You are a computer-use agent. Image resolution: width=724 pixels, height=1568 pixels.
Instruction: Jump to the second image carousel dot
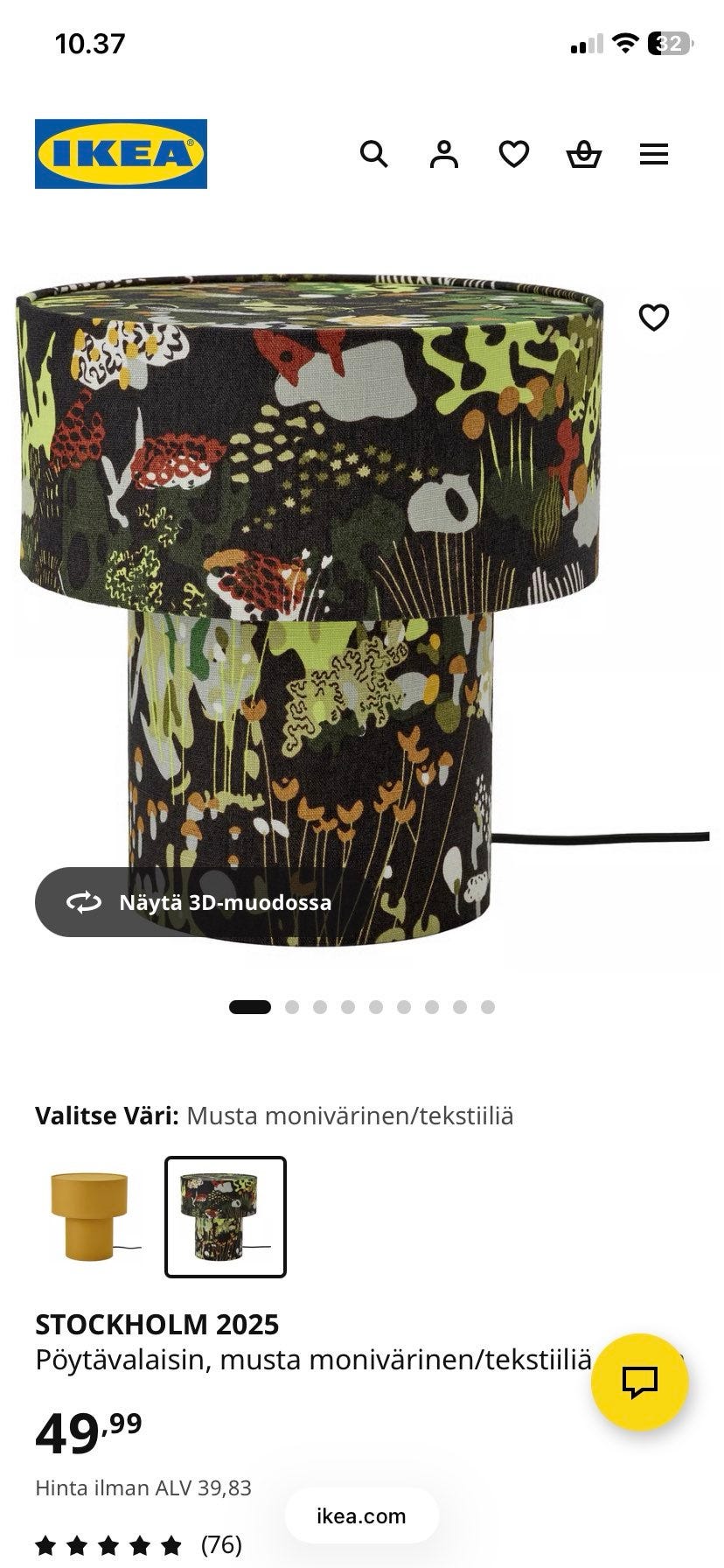coord(291,1006)
